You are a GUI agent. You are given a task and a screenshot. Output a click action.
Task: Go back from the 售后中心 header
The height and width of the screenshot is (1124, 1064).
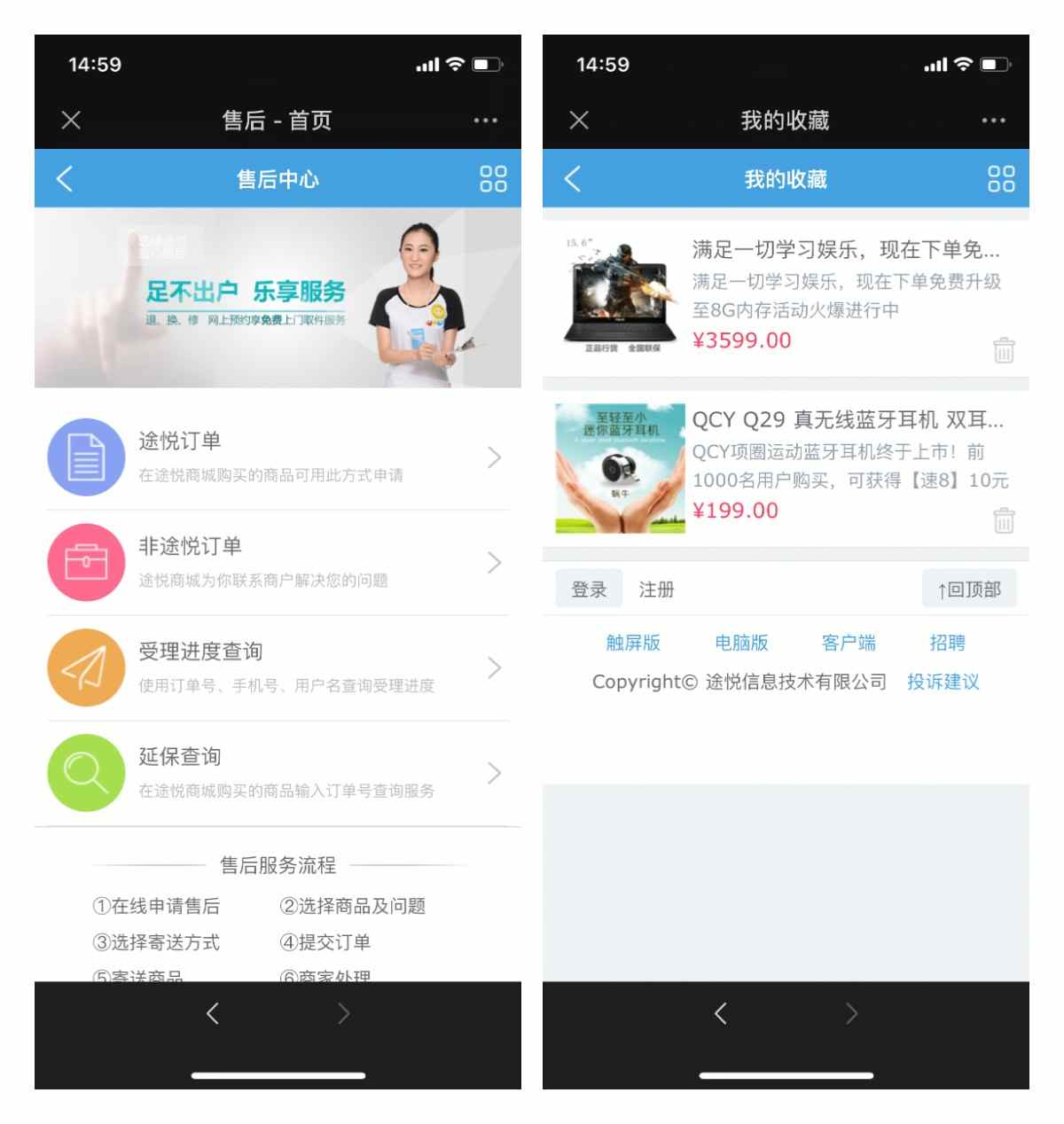65,179
